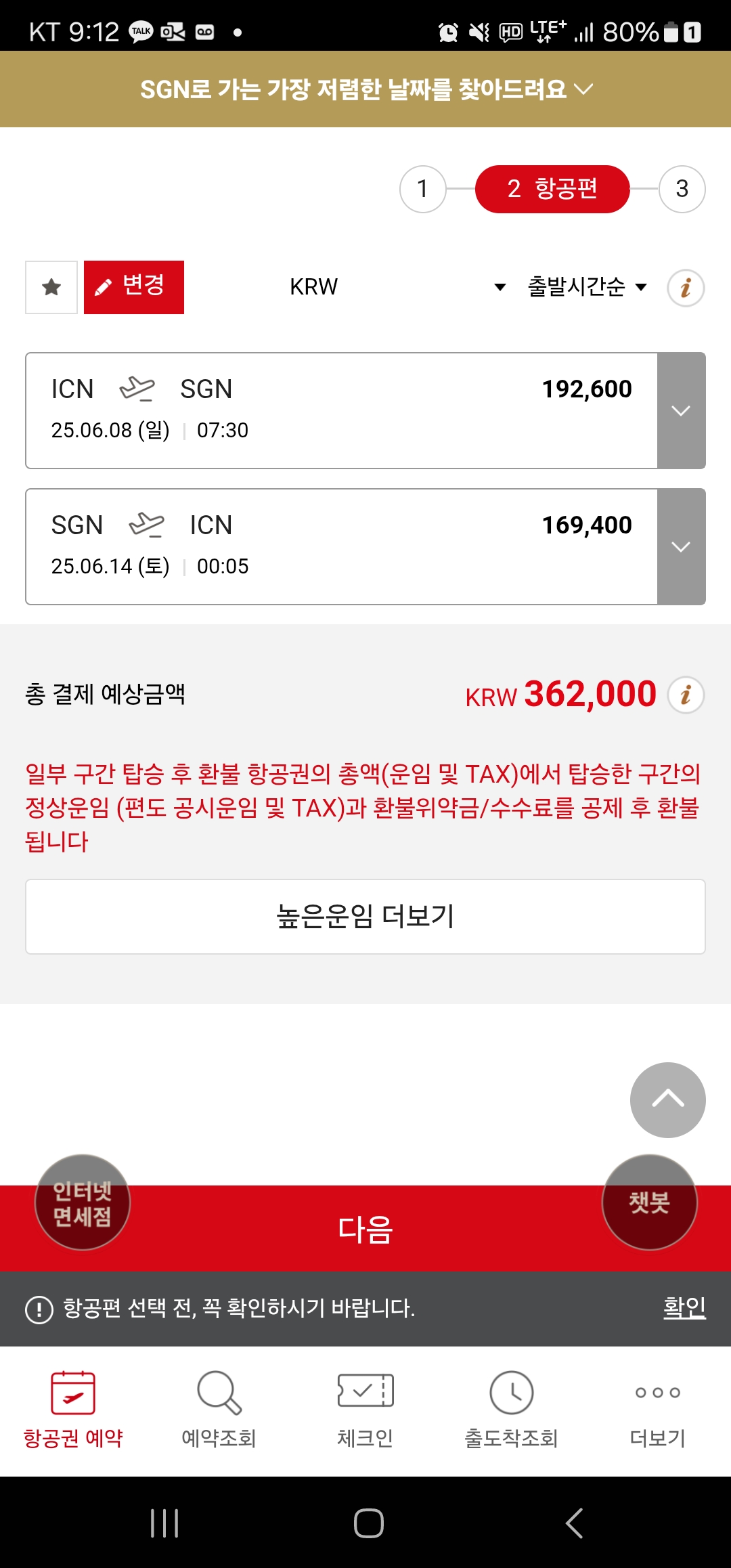Tap the red 변경 edit button
Screen dimensions: 731x1568
point(134,287)
